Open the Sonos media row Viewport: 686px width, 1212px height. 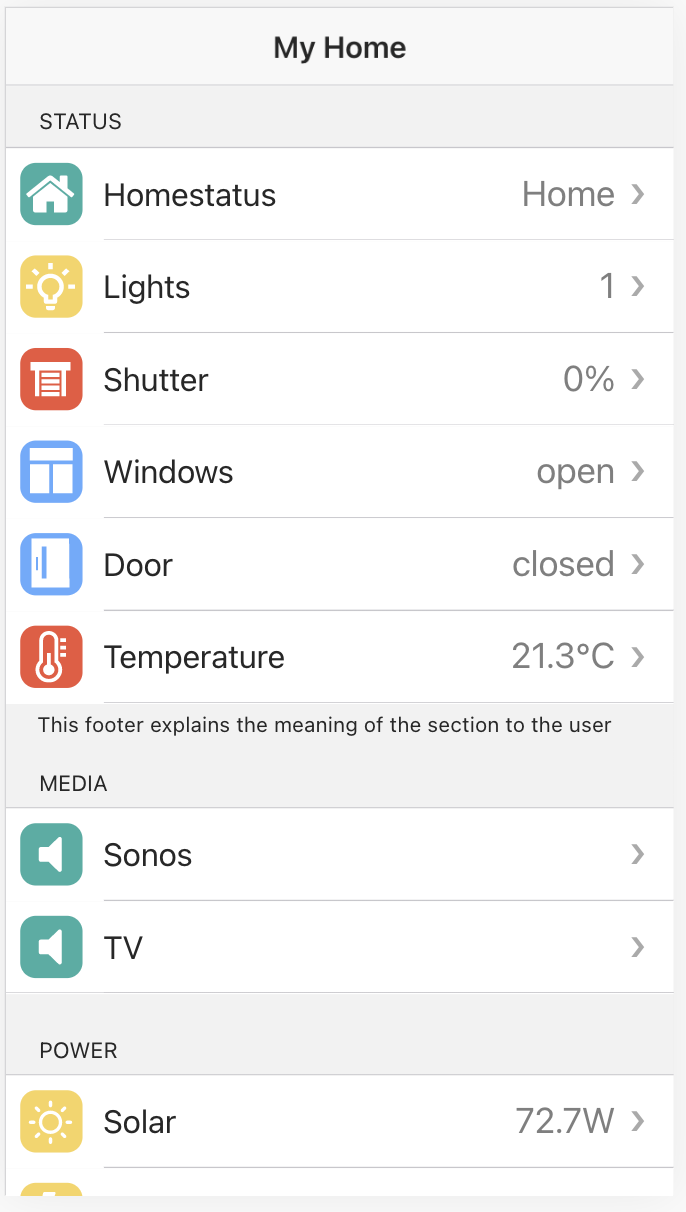point(340,855)
